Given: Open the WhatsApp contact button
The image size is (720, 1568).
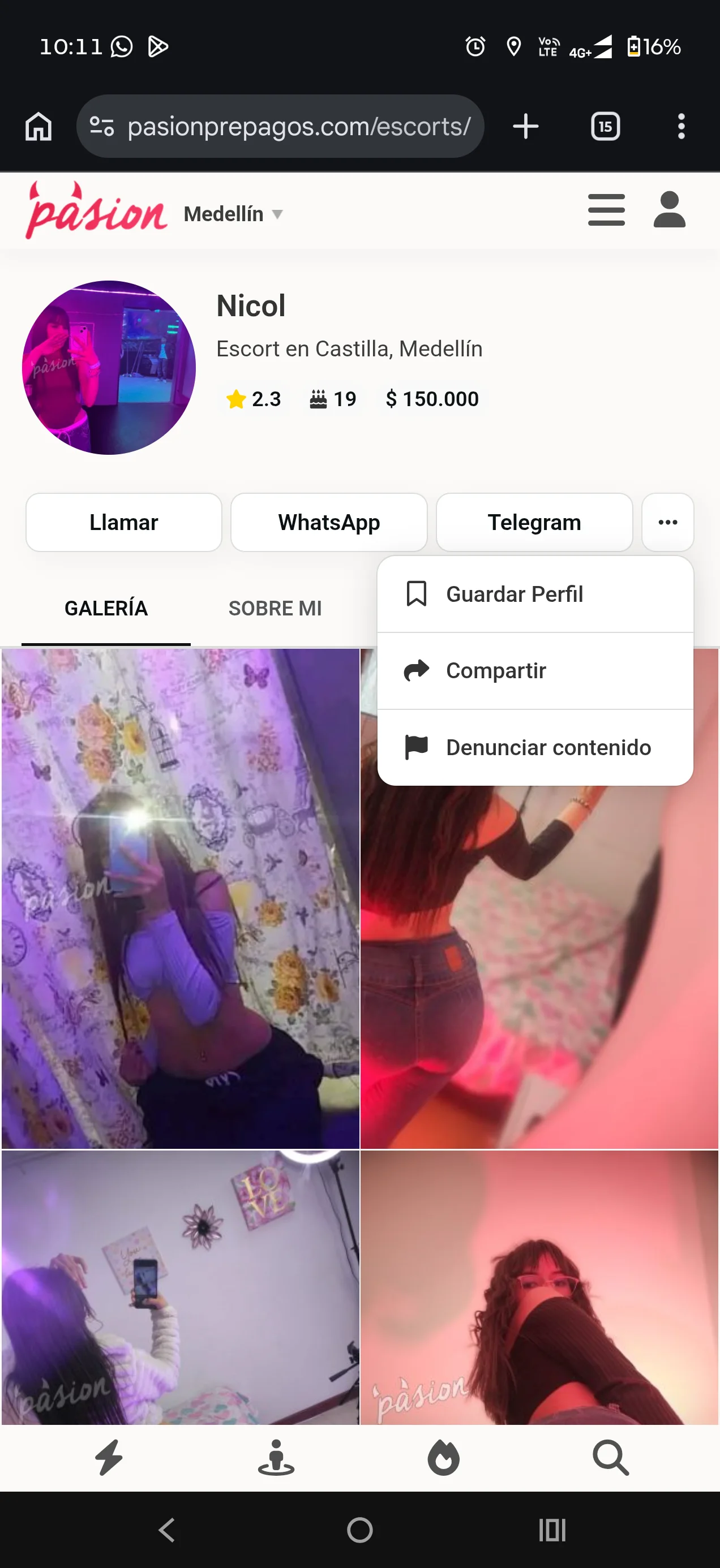Looking at the screenshot, I should (329, 522).
